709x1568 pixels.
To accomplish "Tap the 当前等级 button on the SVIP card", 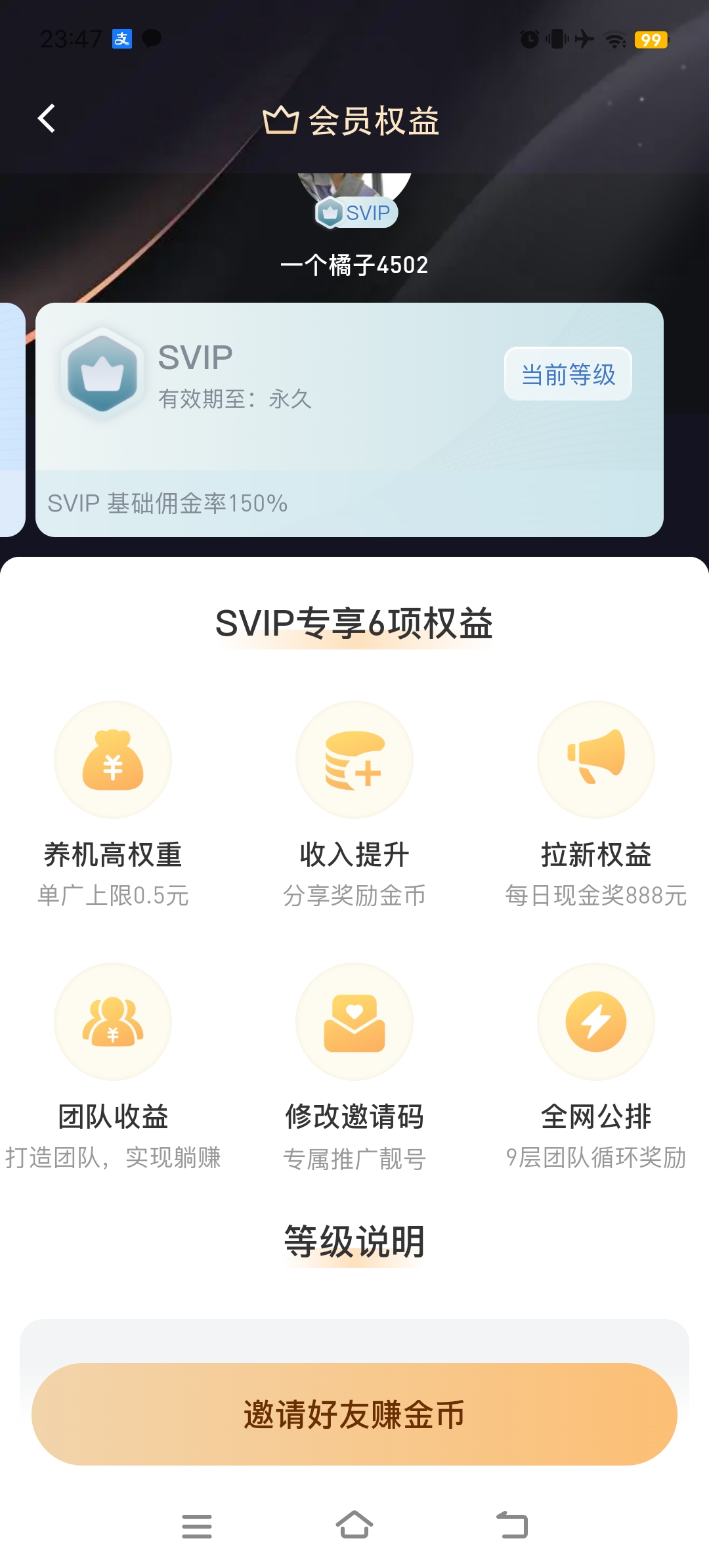I will (568, 374).
